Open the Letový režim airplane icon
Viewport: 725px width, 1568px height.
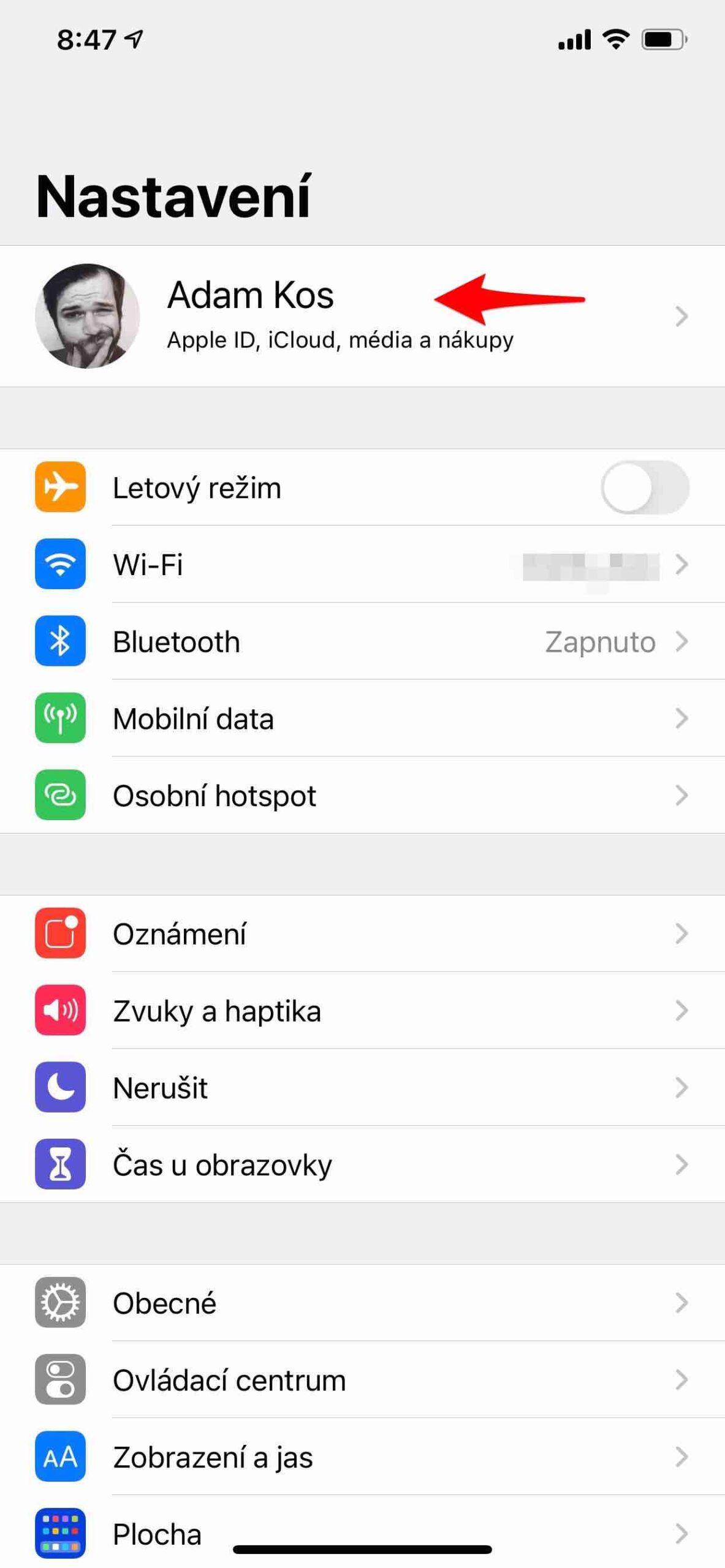click(60, 487)
